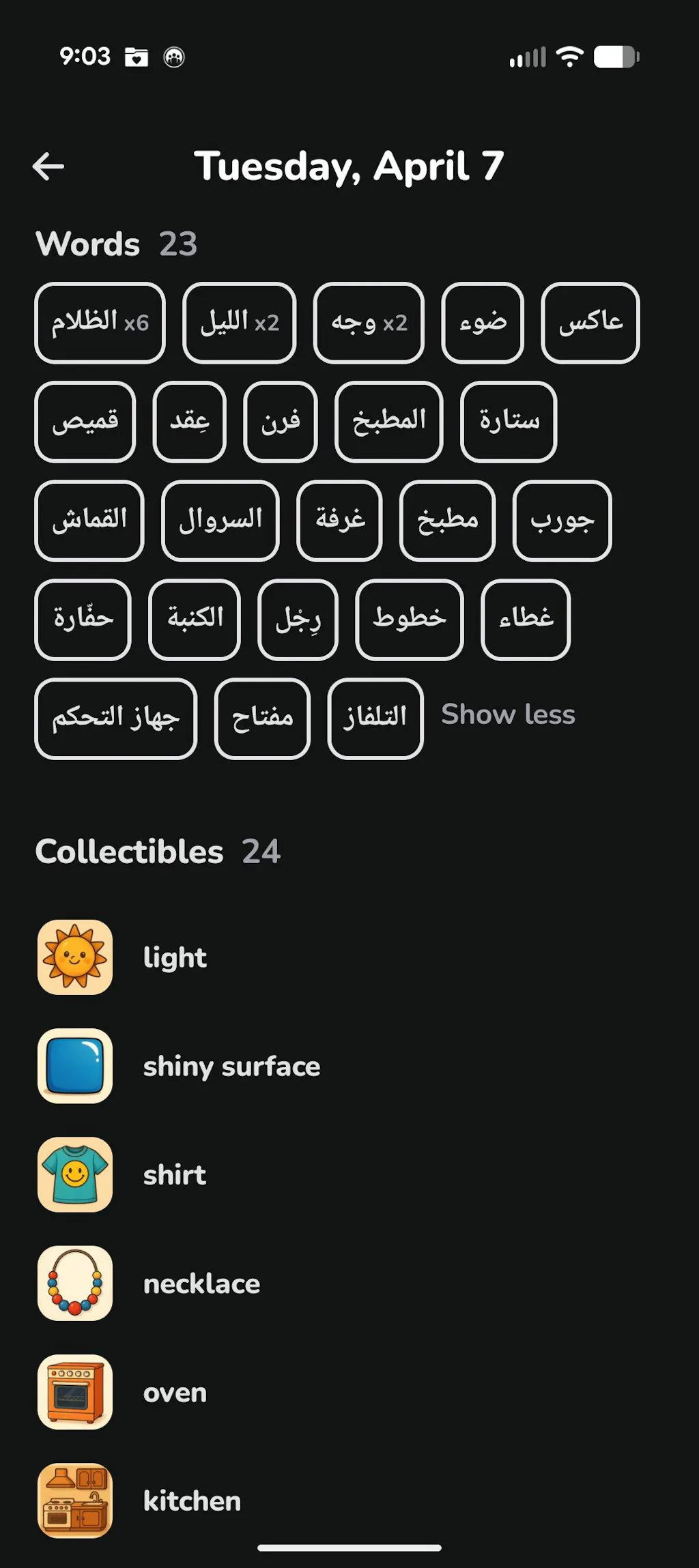Viewport: 699px width, 1568px height.
Task: Open the جورب word chip
Action: tap(562, 521)
